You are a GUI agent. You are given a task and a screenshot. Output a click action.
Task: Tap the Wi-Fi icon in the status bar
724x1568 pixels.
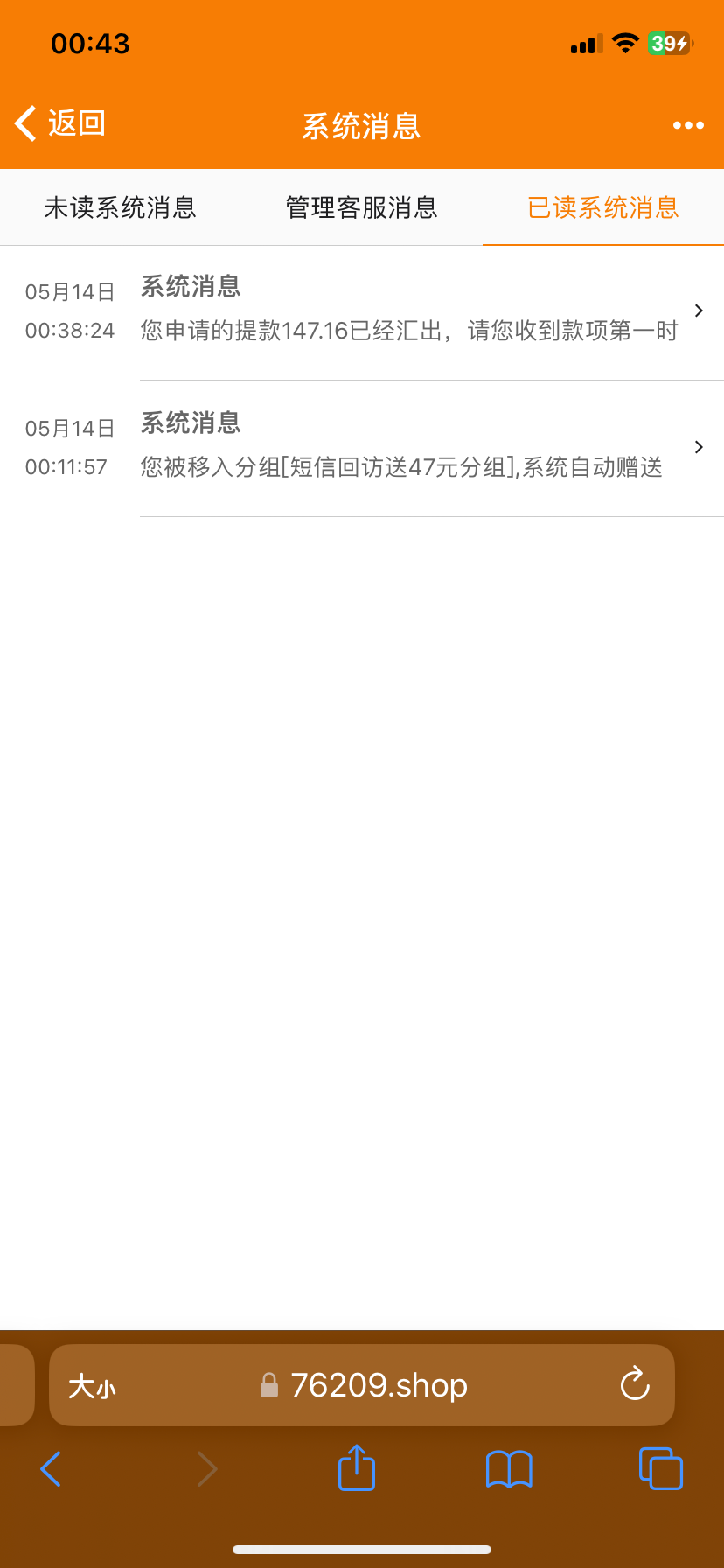tap(625, 42)
